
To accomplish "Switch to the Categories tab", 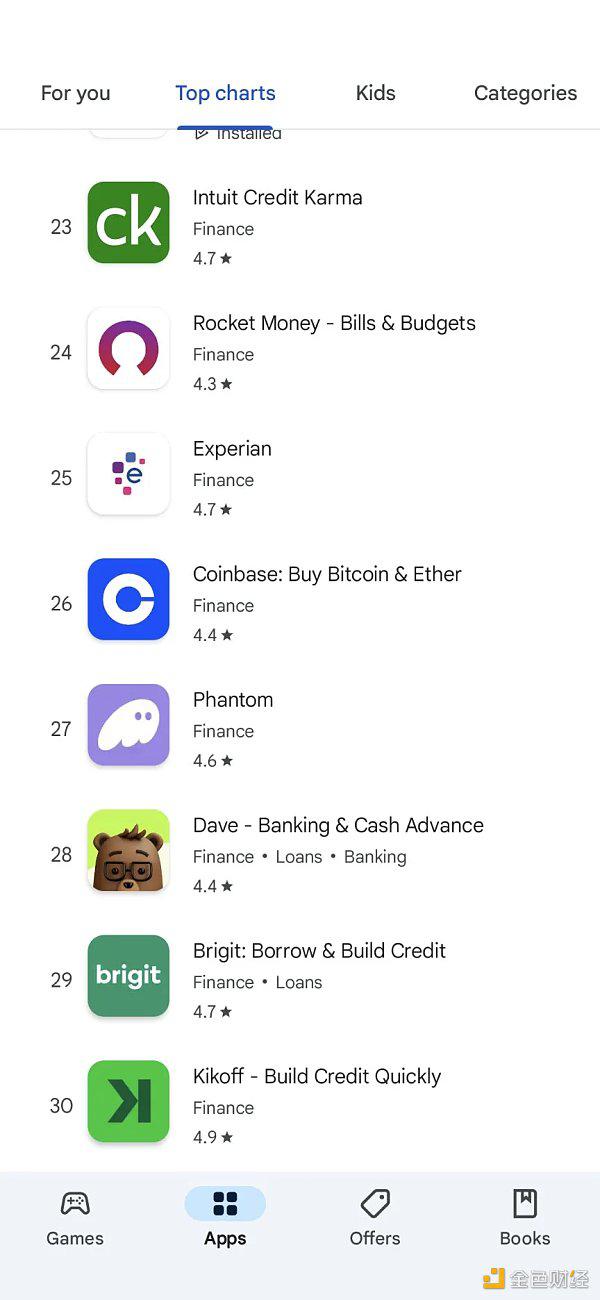I will 525,93.
